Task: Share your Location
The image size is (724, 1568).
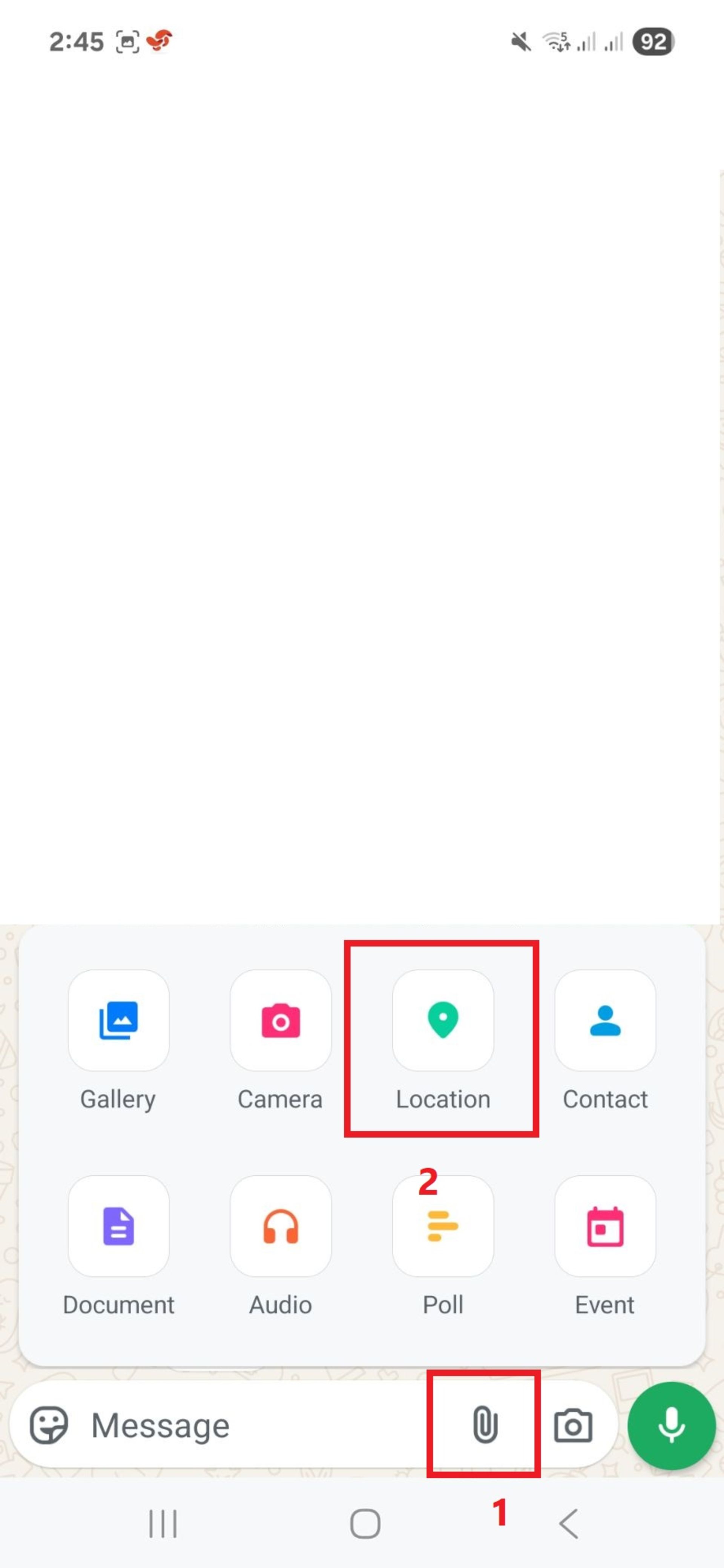Action: tap(443, 1021)
